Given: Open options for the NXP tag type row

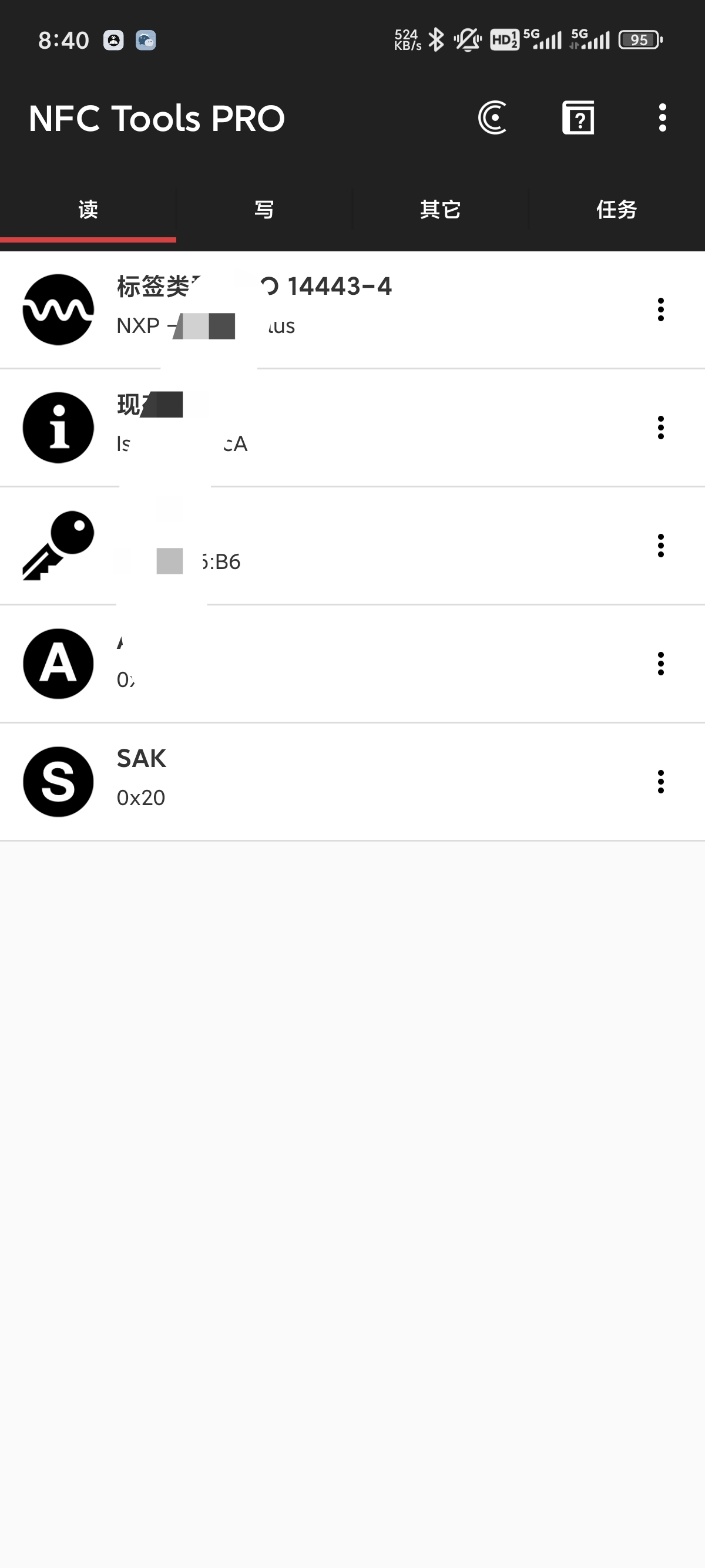Looking at the screenshot, I should (660, 310).
